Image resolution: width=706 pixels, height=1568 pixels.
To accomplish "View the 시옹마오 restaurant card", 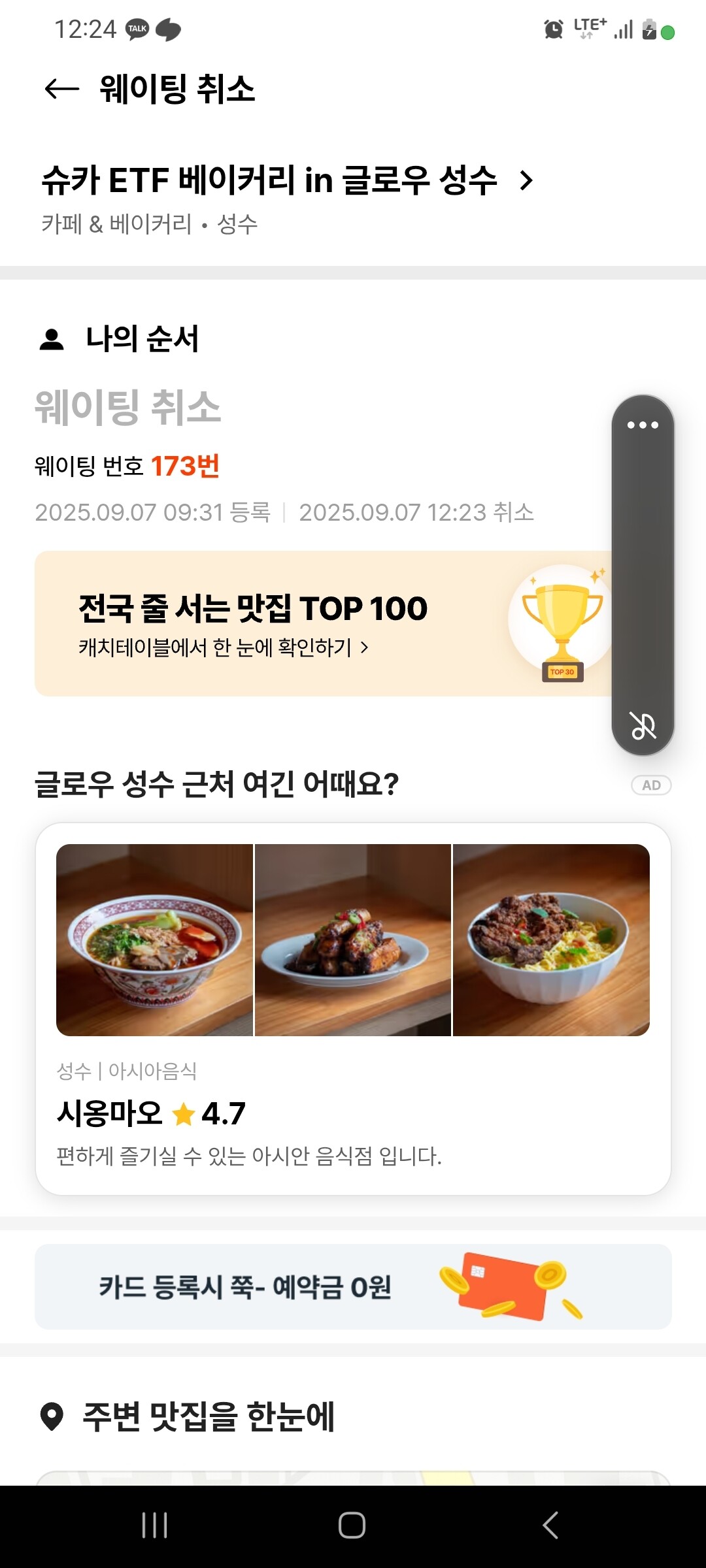I will click(x=353, y=1008).
